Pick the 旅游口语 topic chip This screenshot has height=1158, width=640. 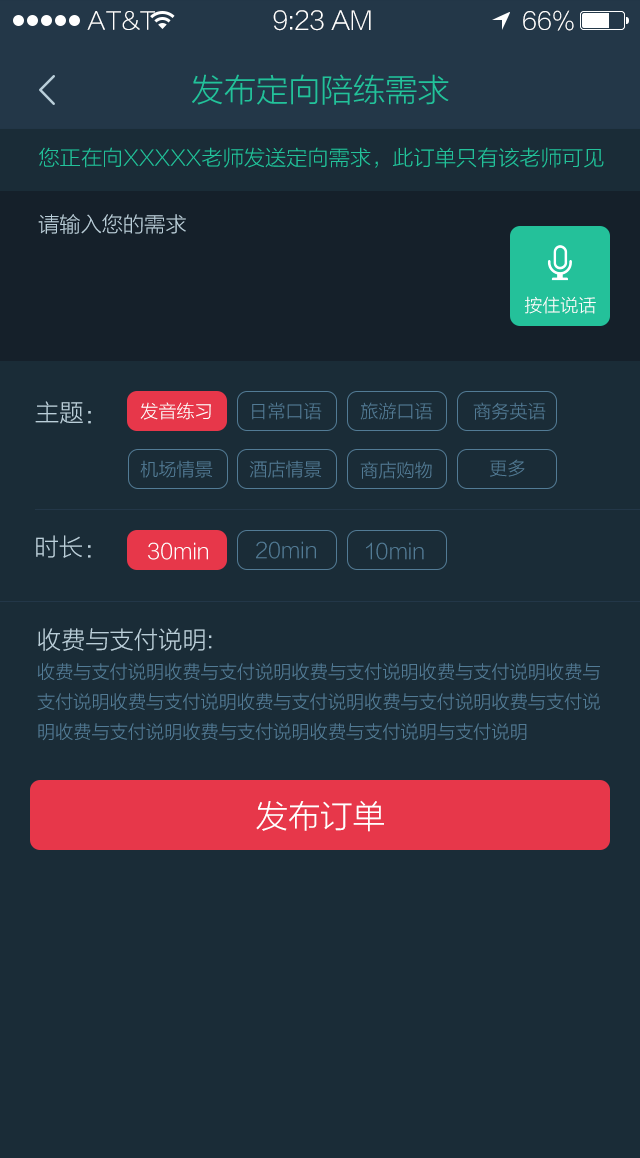(x=396, y=411)
